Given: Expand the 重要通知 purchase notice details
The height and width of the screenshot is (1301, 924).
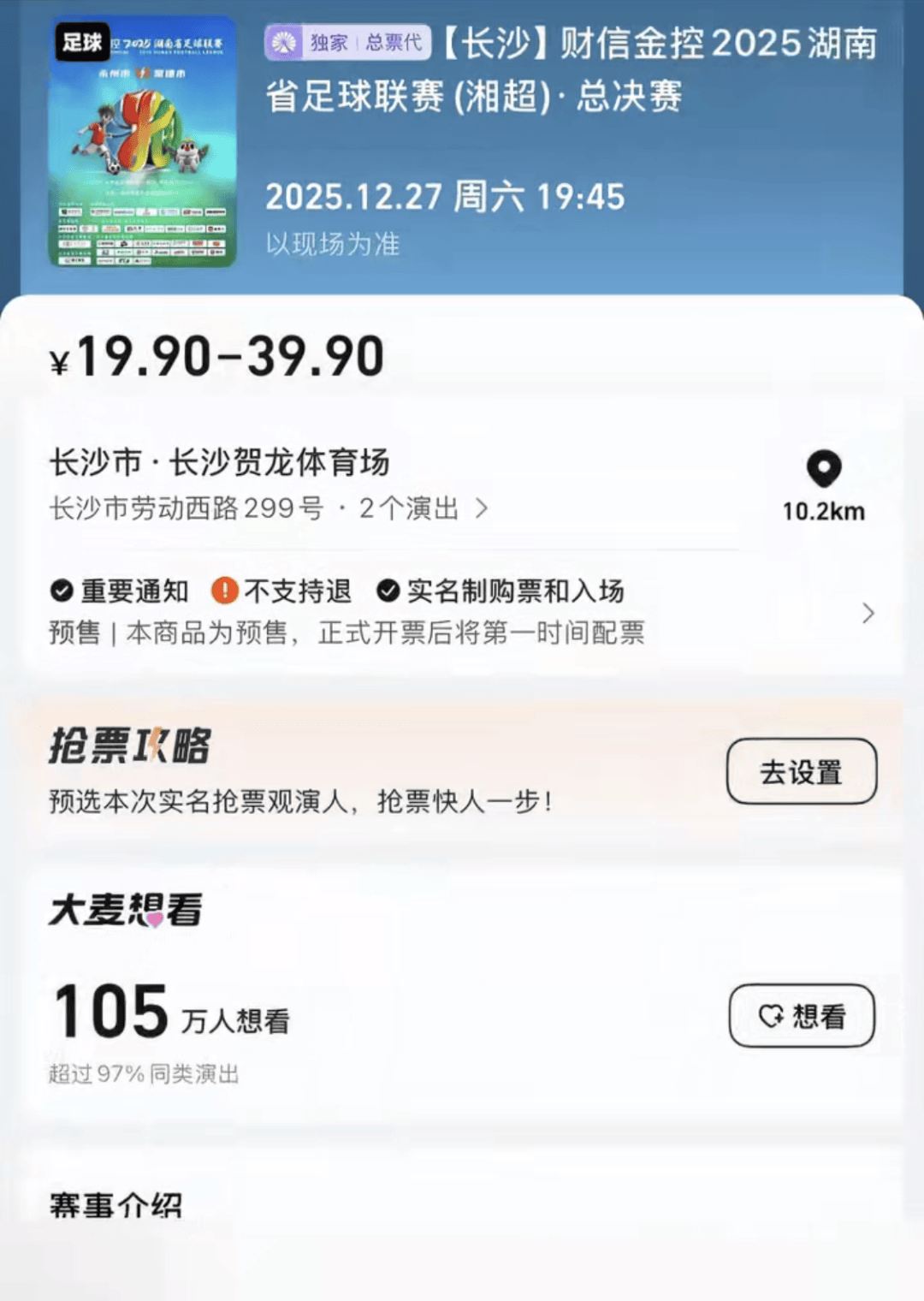Looking at the screenshot, I should (x=868, y=613).
